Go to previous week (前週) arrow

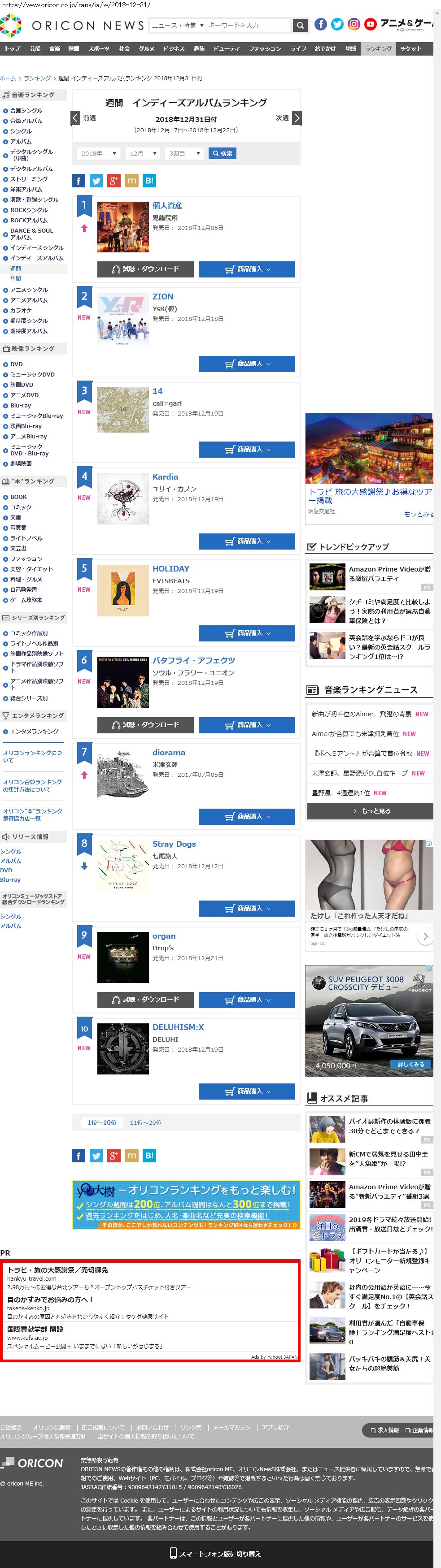76,118
